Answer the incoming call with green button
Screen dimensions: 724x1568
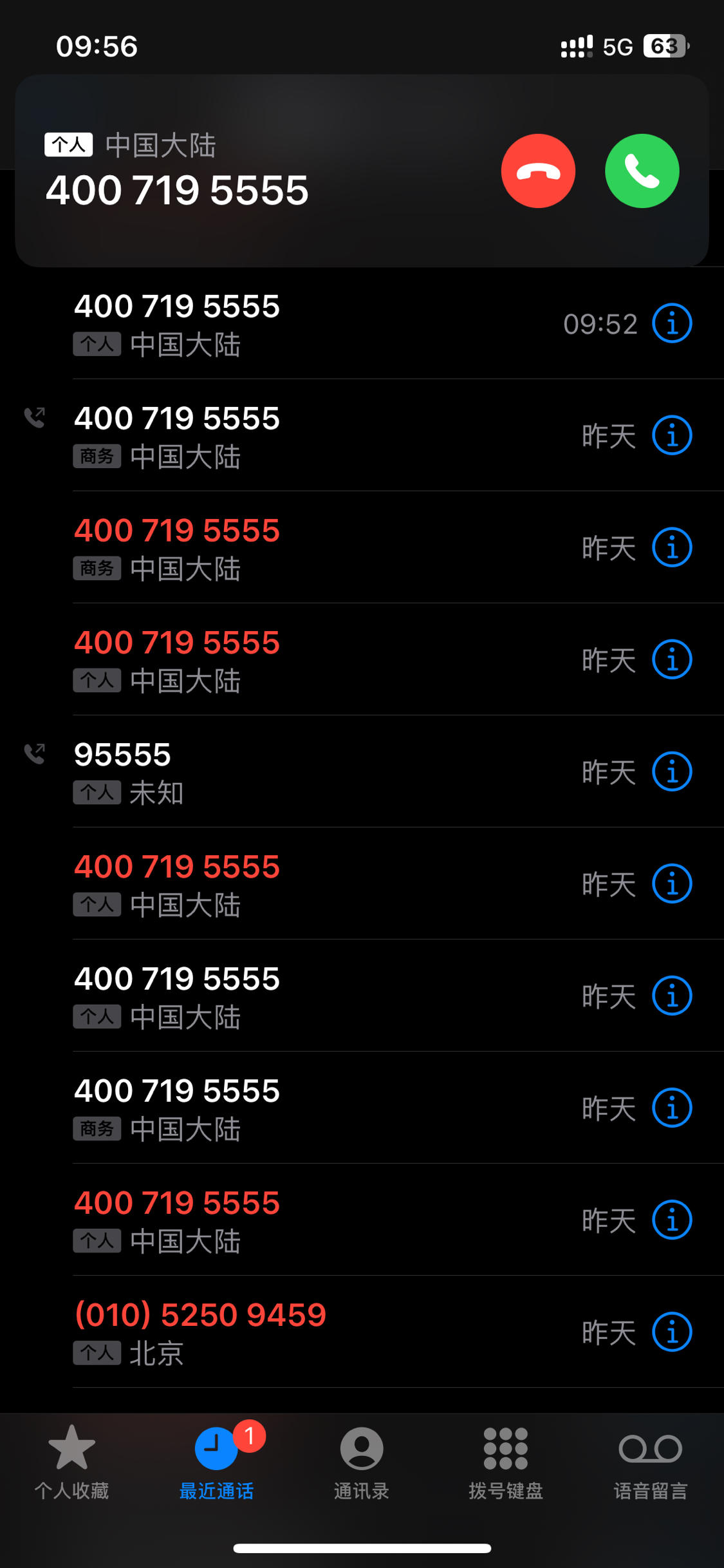point(642,171)
